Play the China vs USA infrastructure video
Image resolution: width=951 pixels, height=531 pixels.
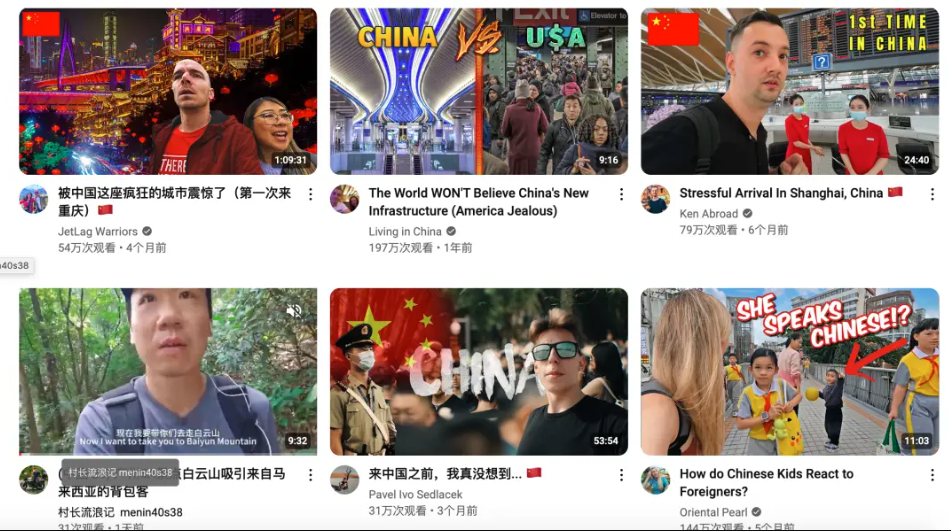tap(478, 91)
